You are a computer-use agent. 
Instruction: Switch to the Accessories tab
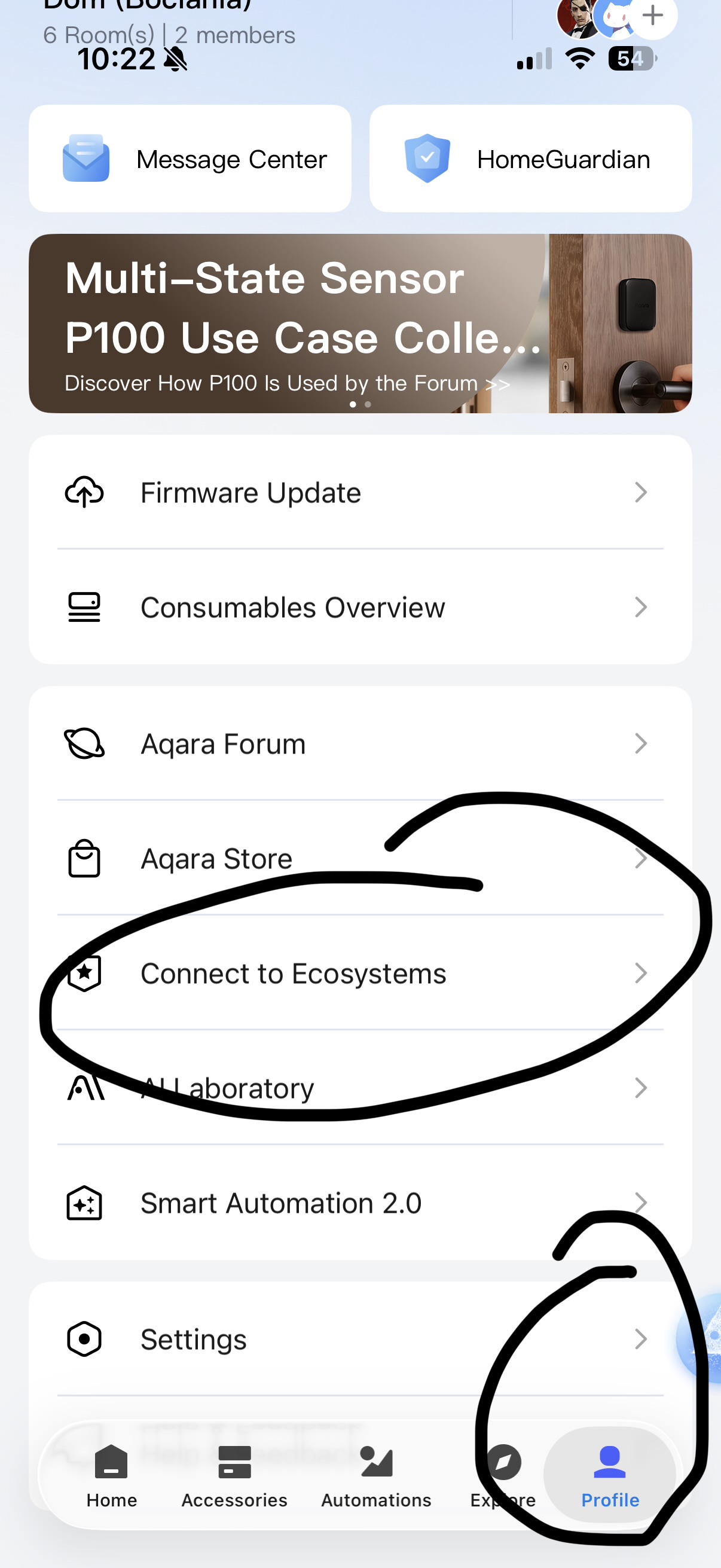pos(234,1474)
